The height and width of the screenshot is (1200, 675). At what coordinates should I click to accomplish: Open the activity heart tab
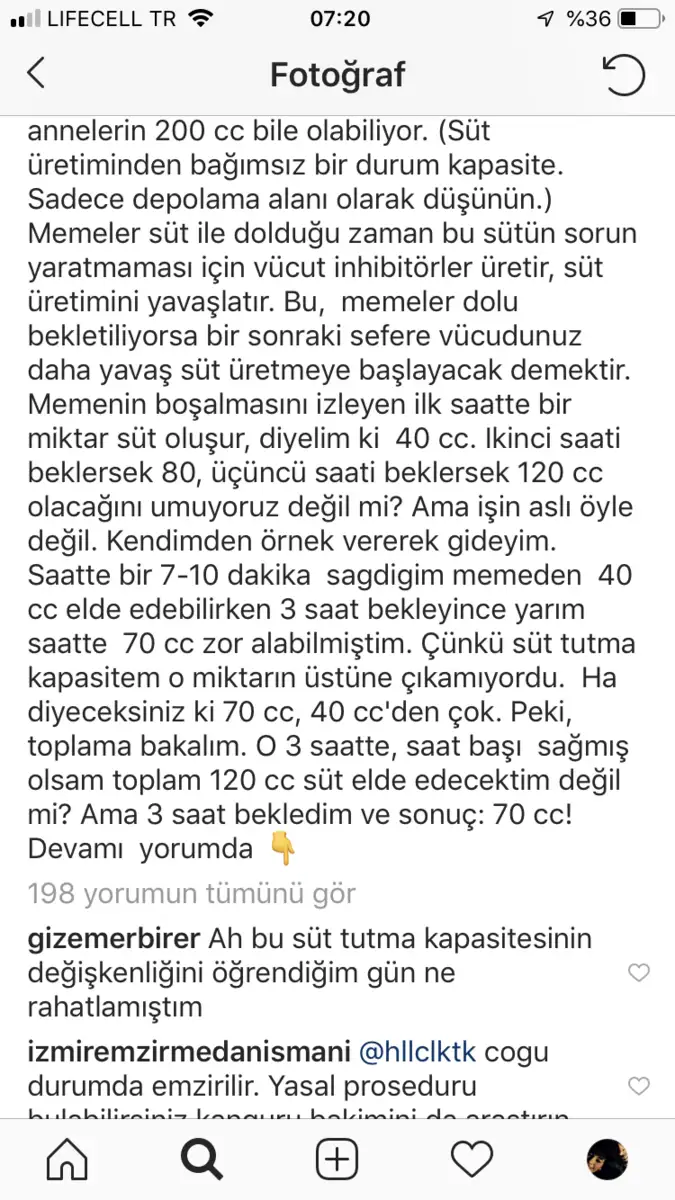point(472,1159)
